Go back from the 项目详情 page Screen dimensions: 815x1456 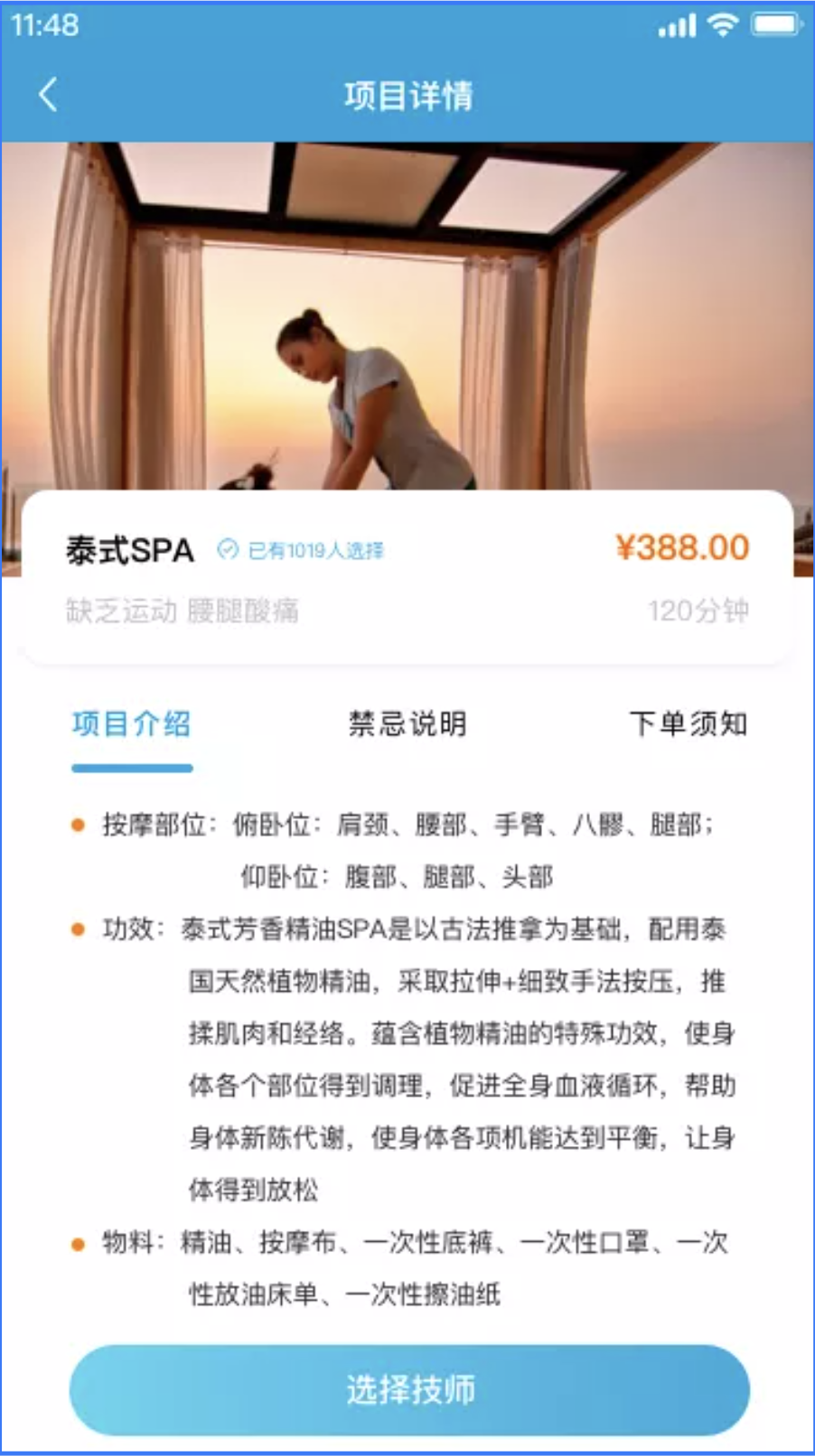pos(49,95)
